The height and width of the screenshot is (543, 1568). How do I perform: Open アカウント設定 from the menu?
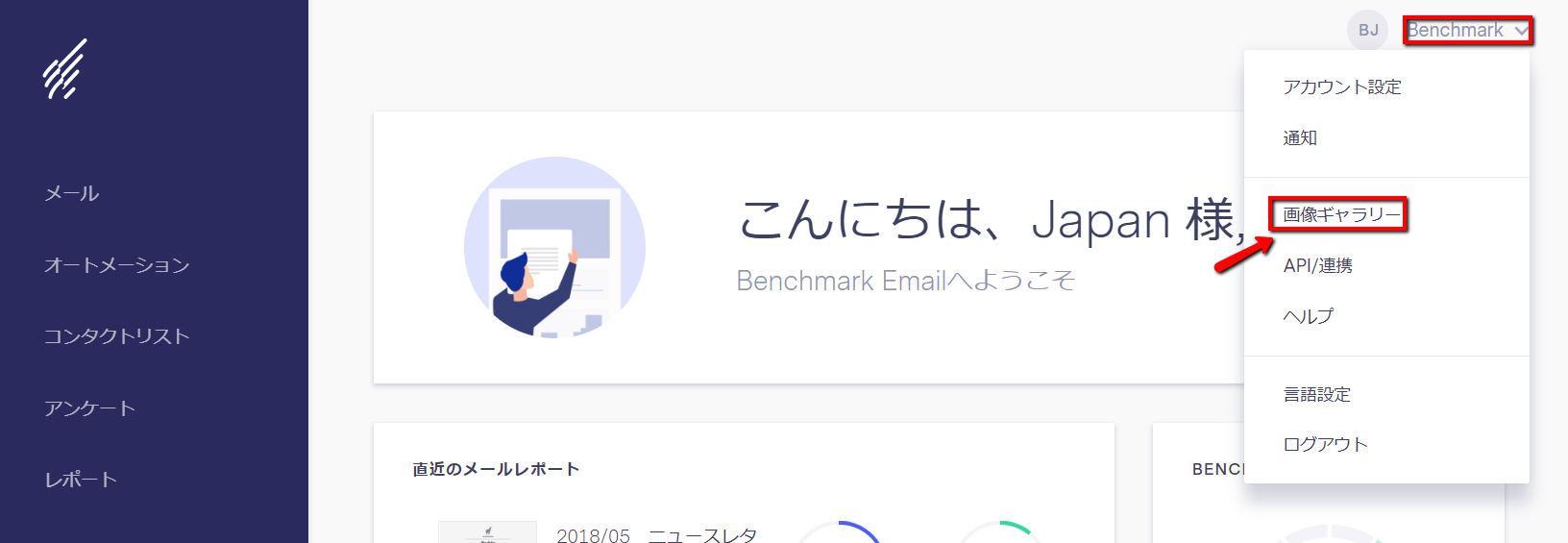(1341, 87)
